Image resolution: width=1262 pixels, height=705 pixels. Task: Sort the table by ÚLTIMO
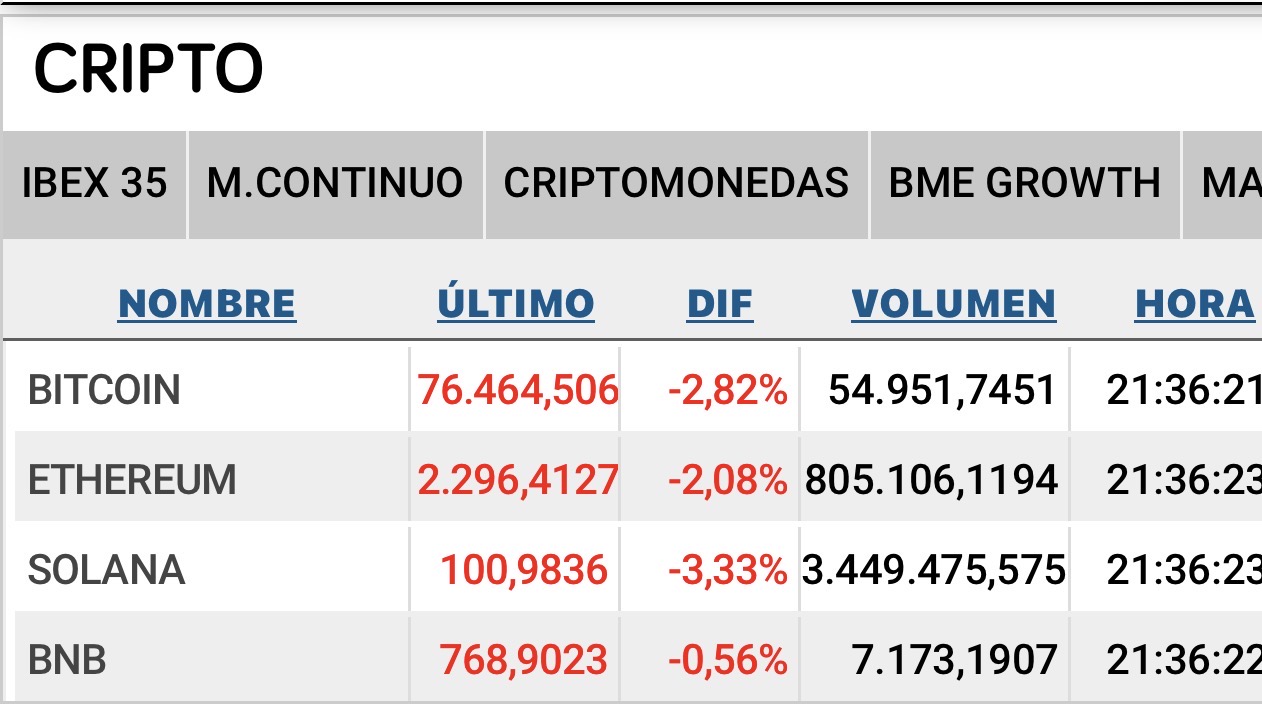pyautogui.click(x=516, y=304)
